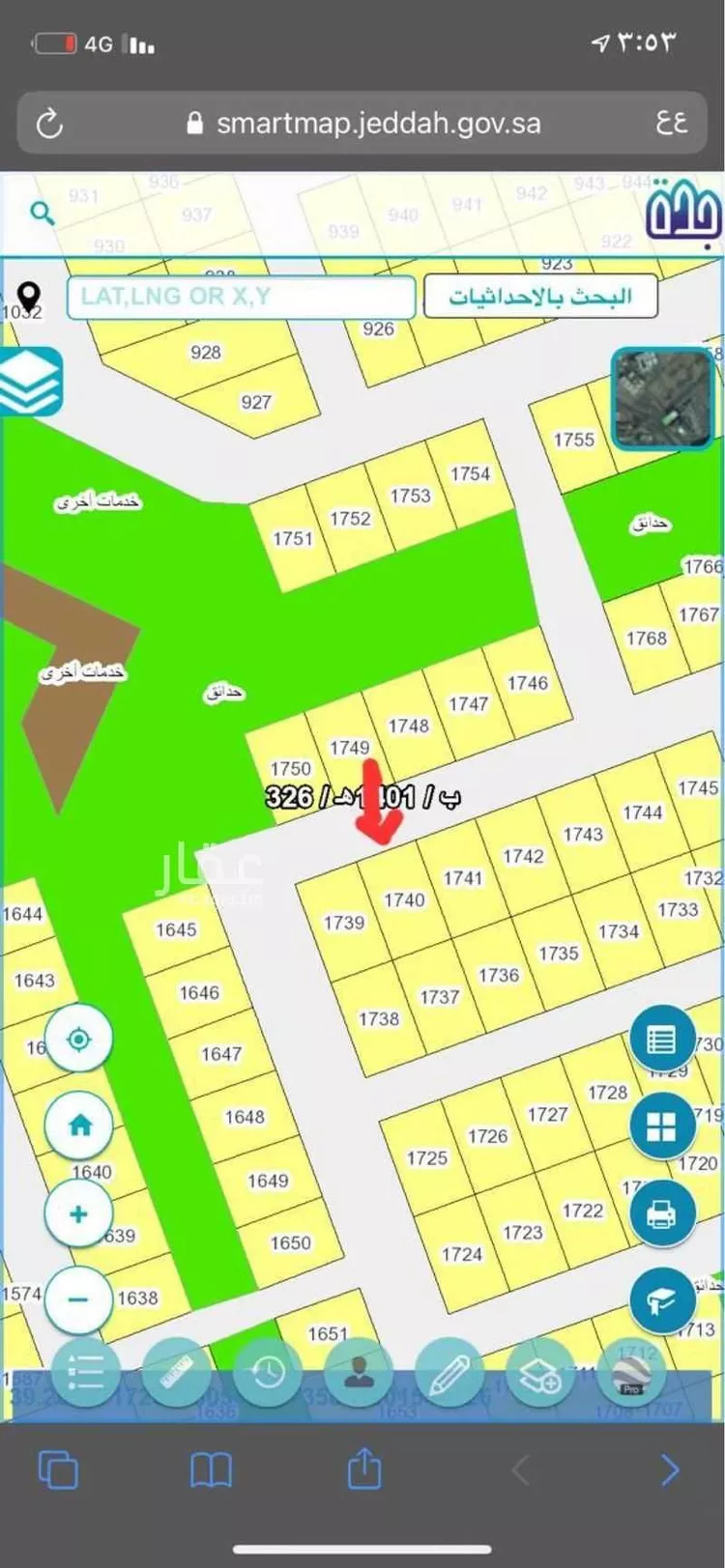The height and width of the screenshot is (1568, 725).
Task: Open the attribute table list button
Action: click(x=662, y=1040)
